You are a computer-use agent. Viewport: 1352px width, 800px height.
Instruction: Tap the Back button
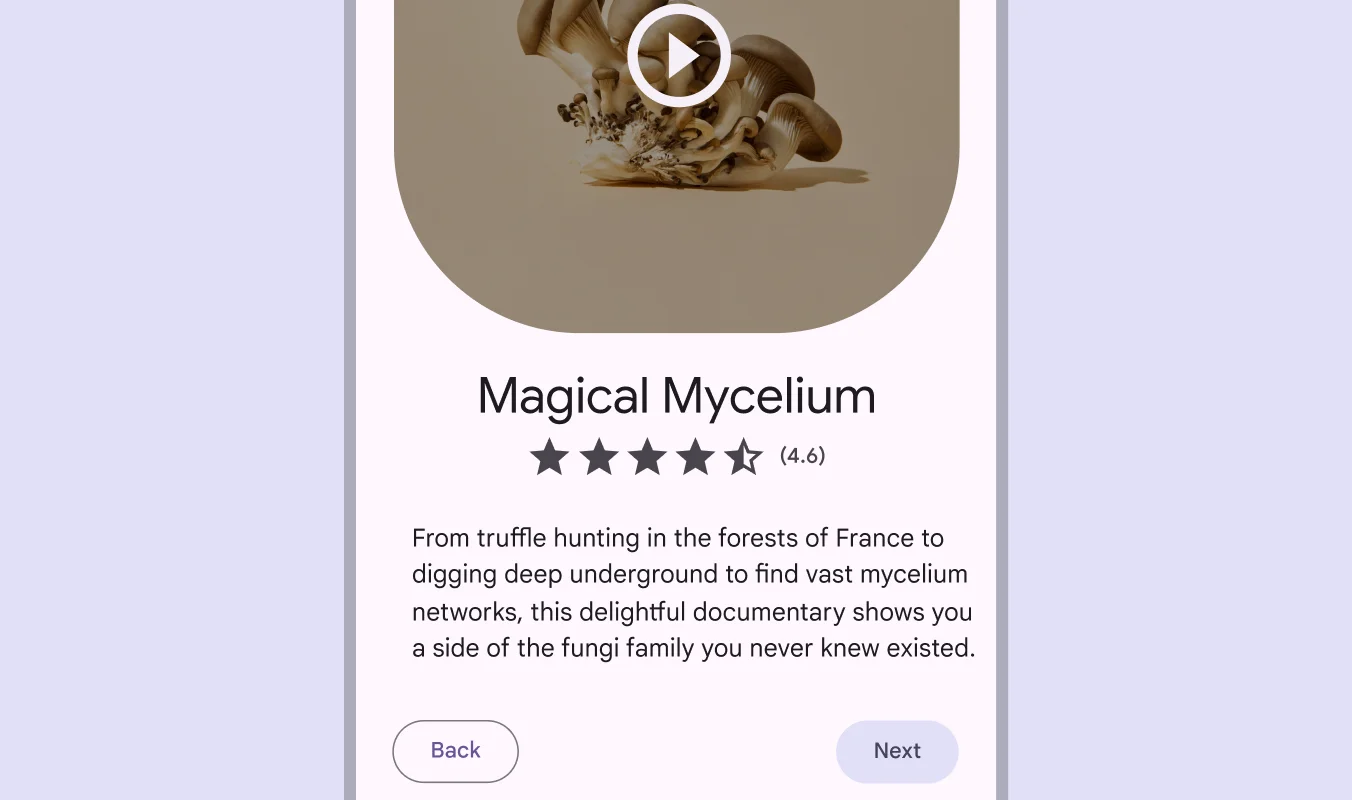click(455, 751)
